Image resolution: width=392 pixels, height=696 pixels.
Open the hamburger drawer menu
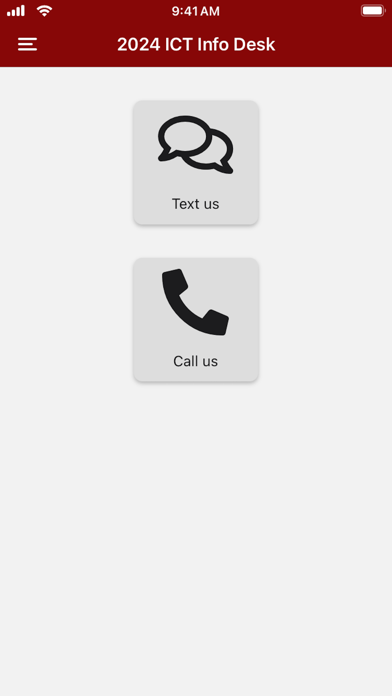point(27,44)
